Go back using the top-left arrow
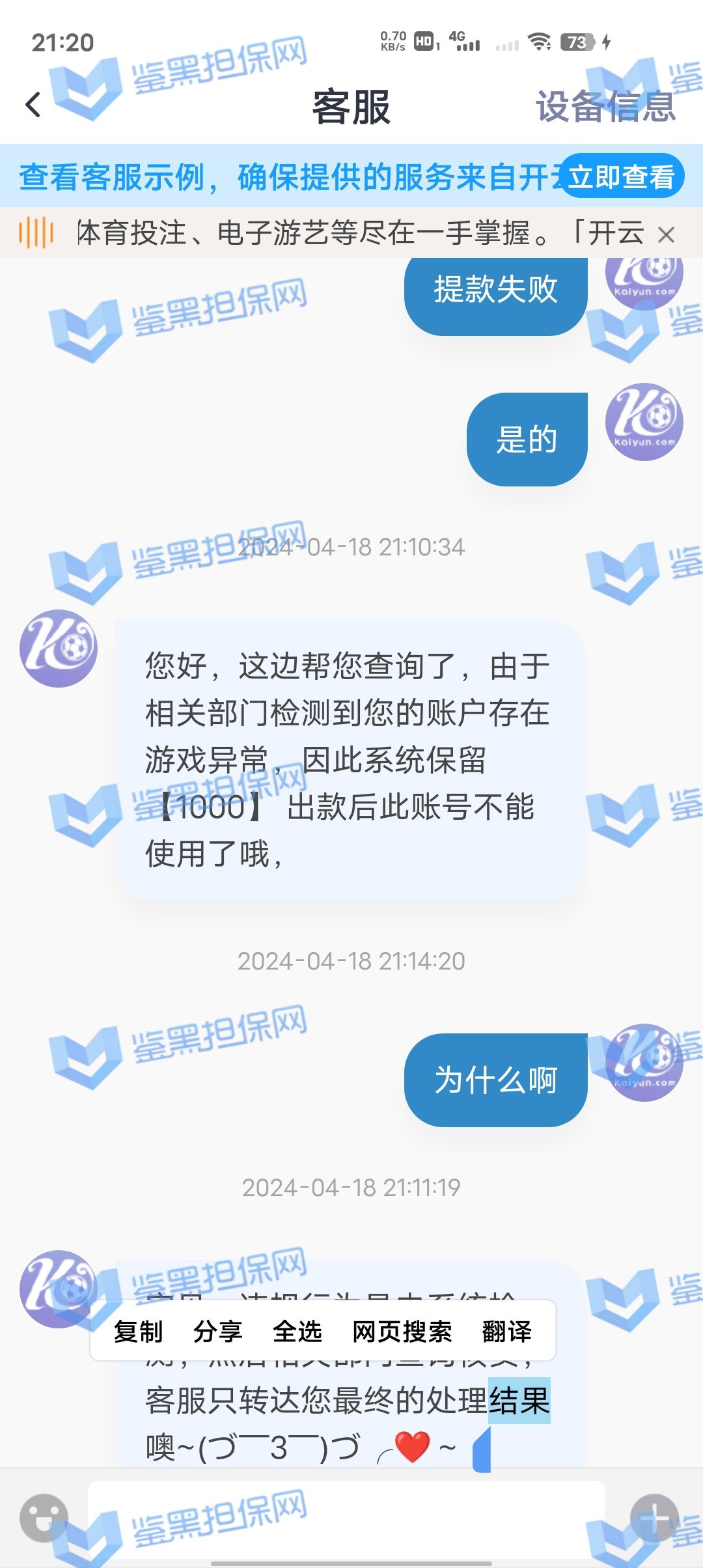The image size is (703, 1568). (33, 105)
